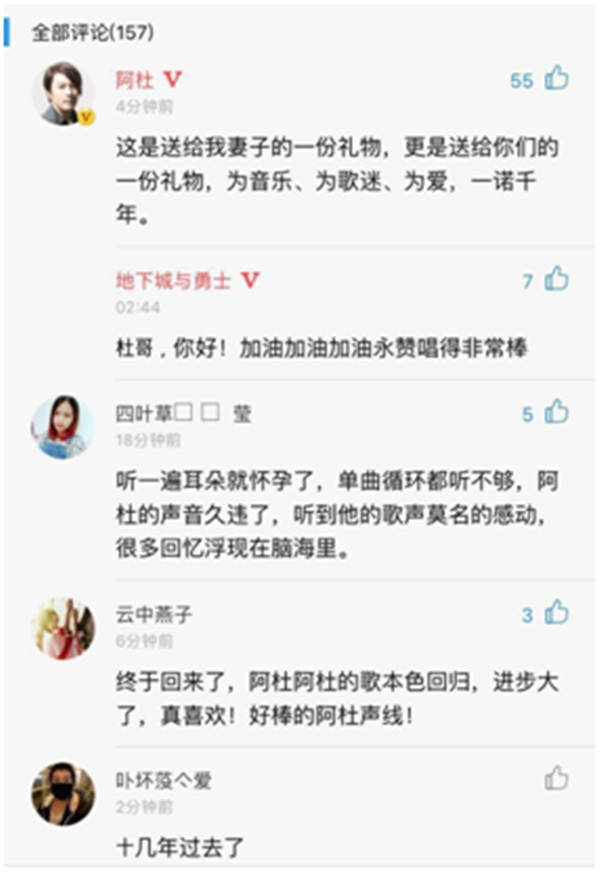Like 阿杜's comment
The image size is (600, 872).
coord(556,79)
